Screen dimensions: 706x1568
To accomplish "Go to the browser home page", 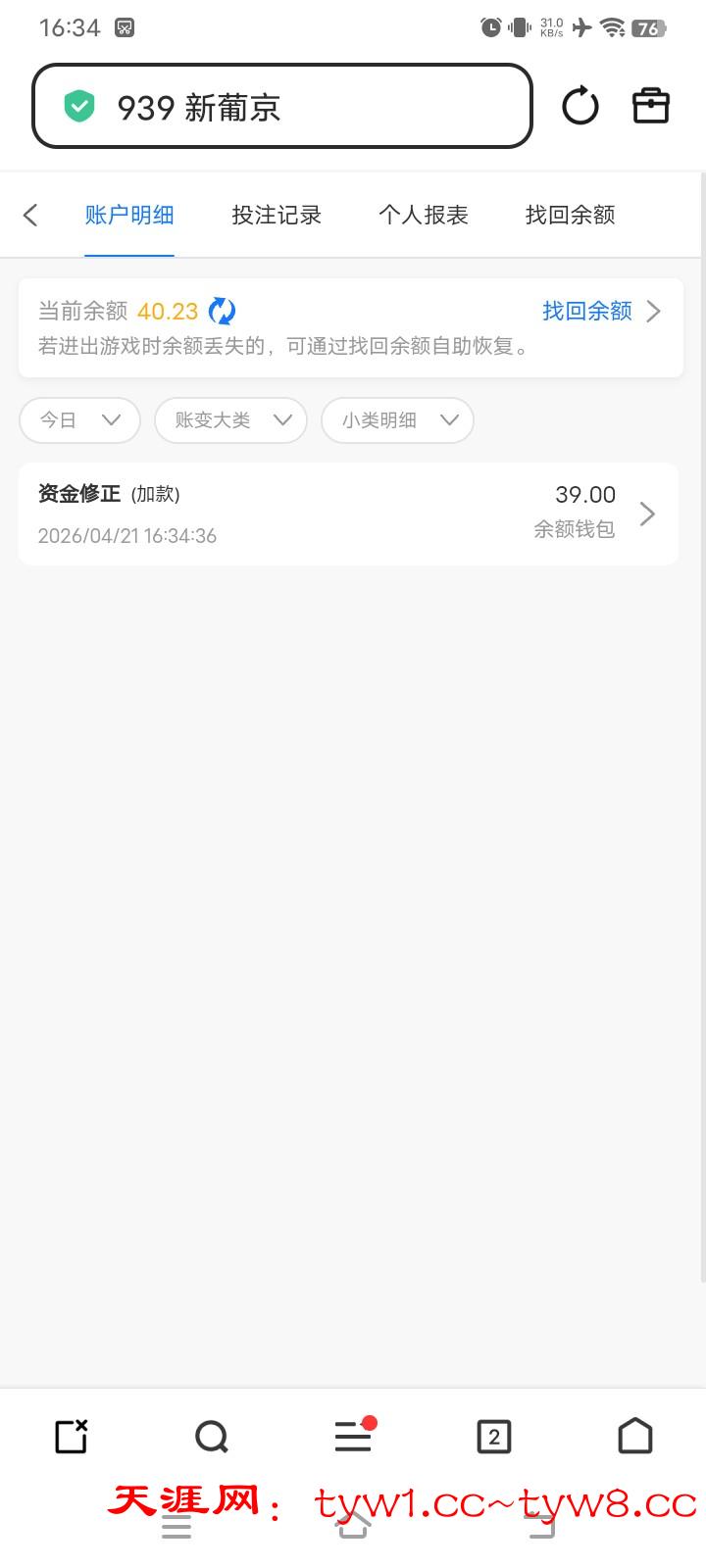I will [634, 1437].
